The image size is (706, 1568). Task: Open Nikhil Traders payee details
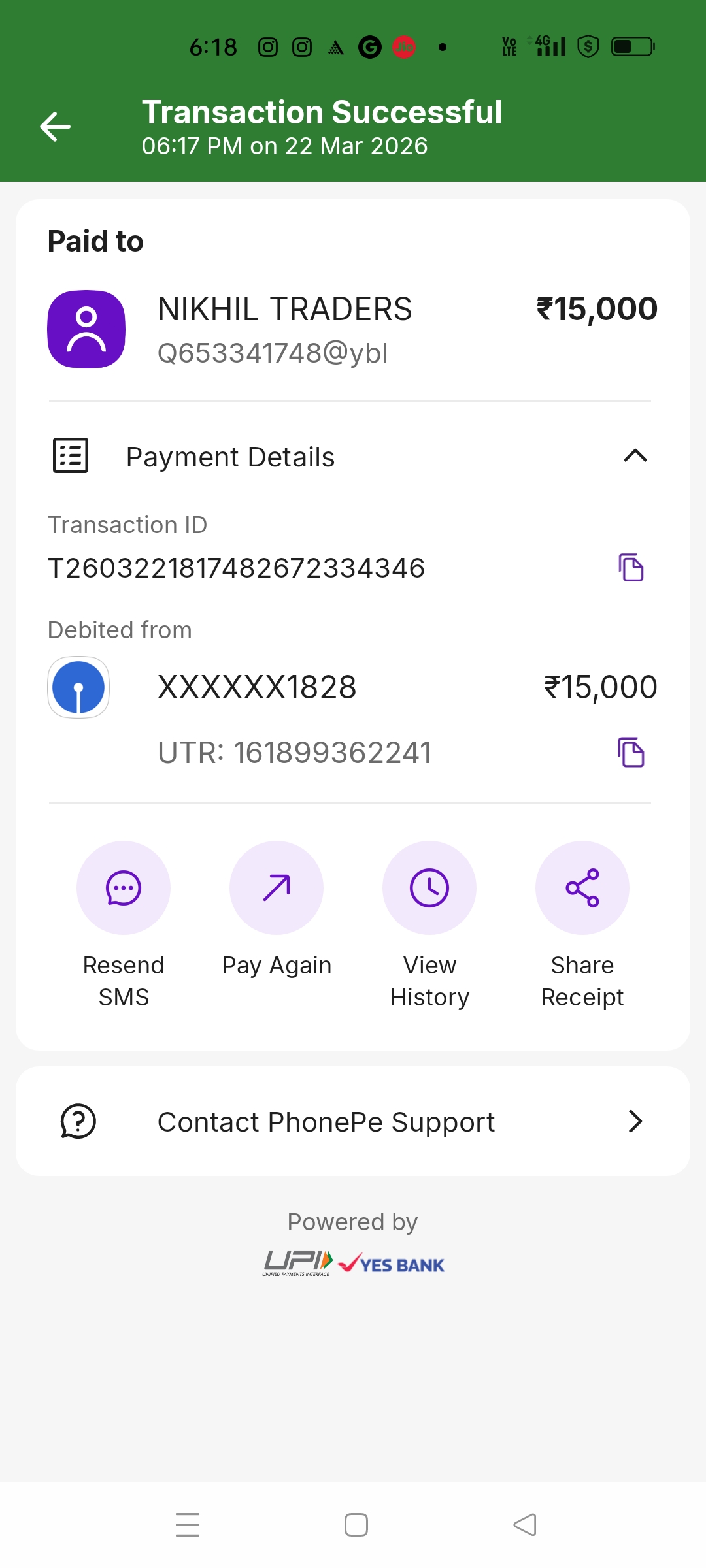(284, 329)
